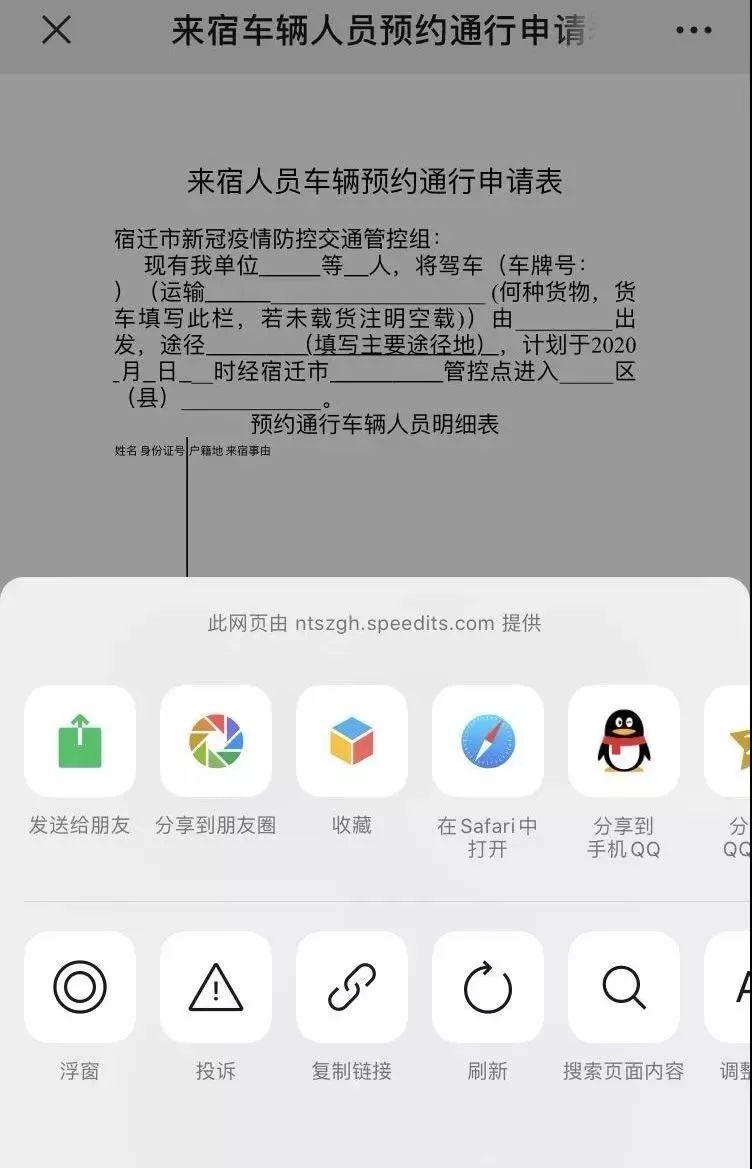Share the page via 分享到朋友圈
The image size is (752, 1169).
coord(216,741)
